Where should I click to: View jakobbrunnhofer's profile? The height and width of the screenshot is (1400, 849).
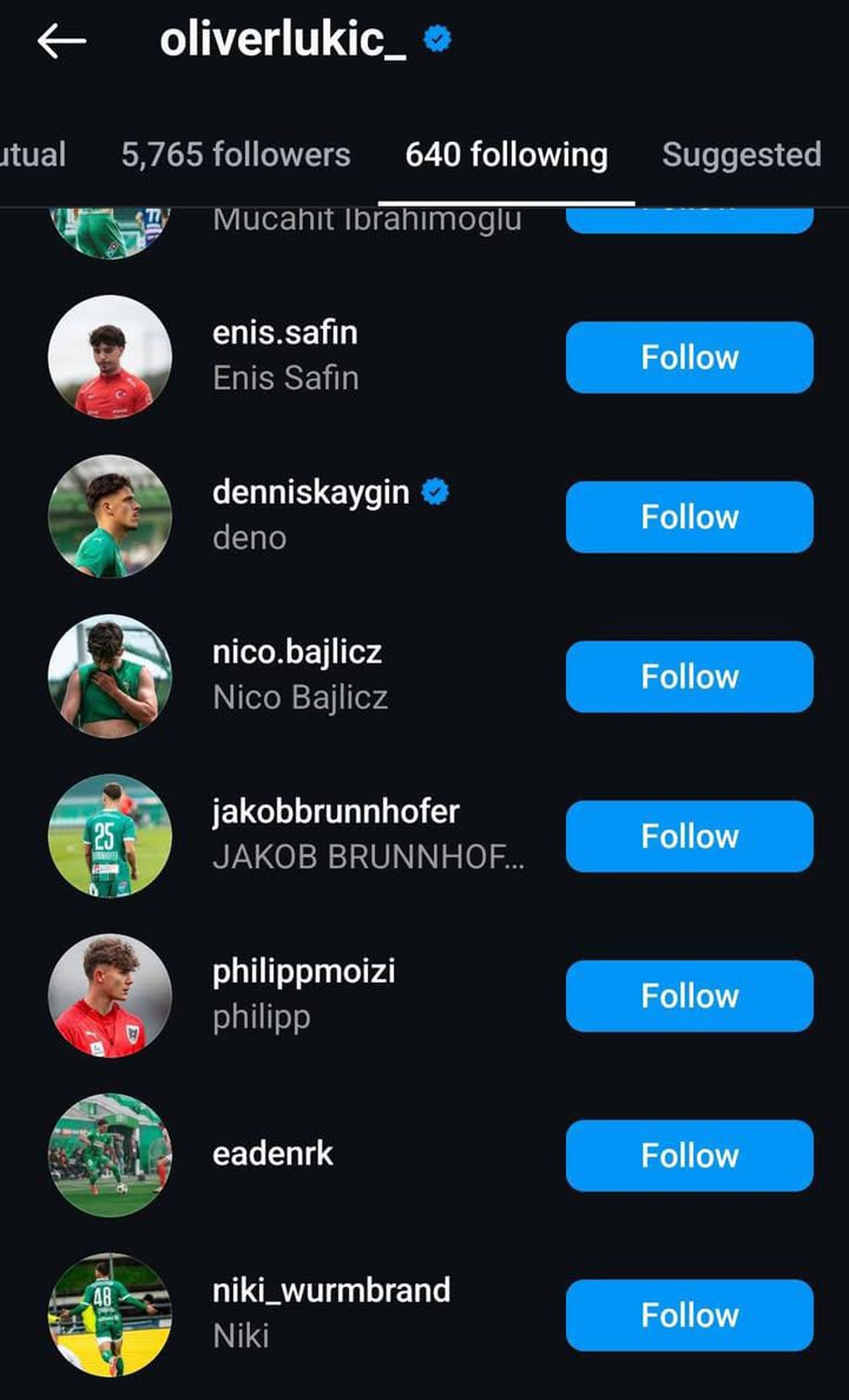(336, 812)
